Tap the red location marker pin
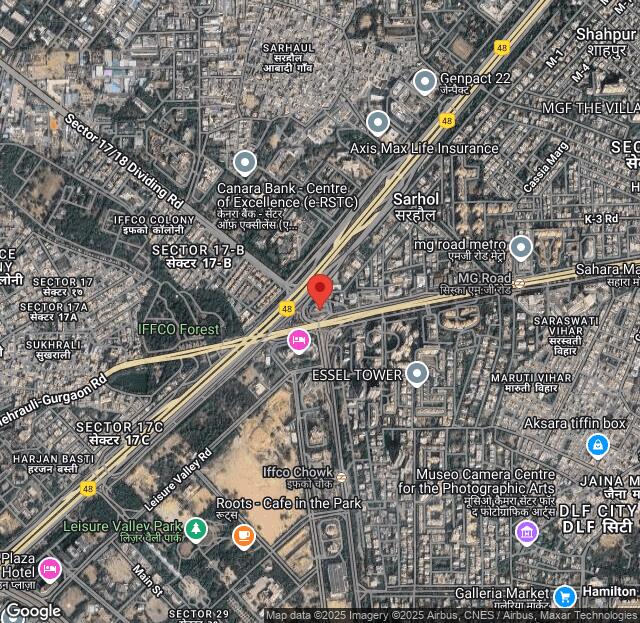640x623 pixels. point(319,291)
